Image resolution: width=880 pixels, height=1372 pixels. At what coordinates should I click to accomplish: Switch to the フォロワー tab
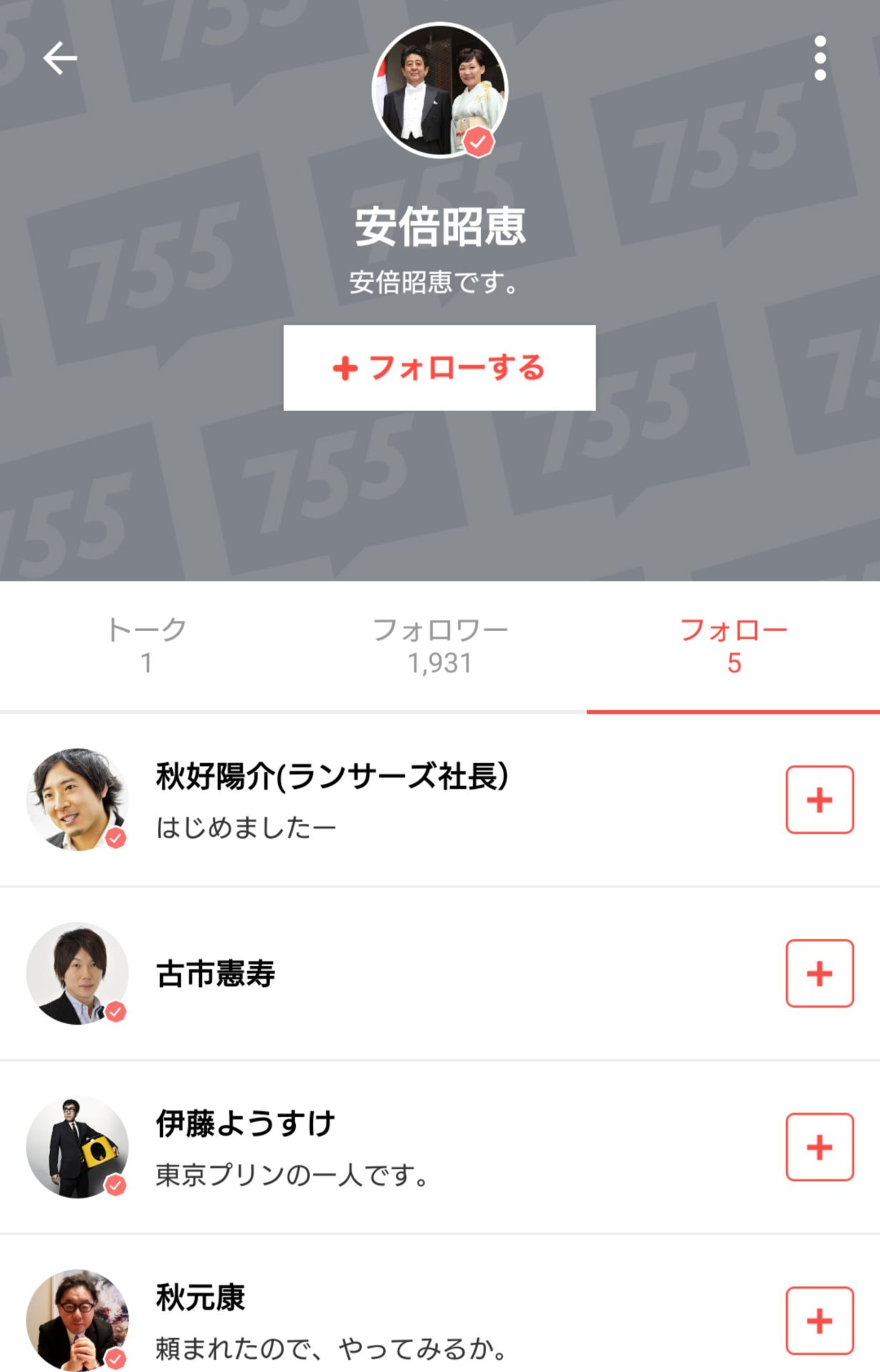coord(439,645)
